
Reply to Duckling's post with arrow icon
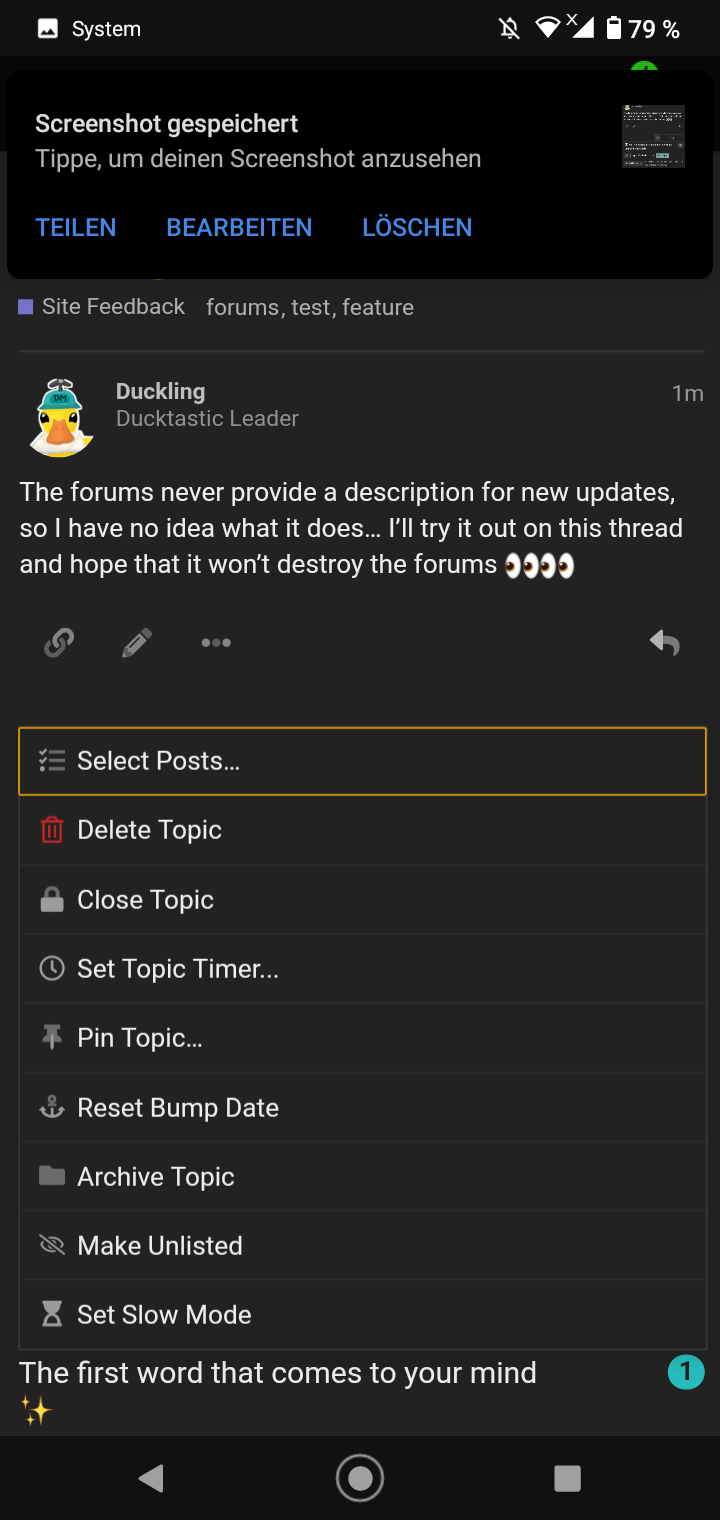click(665, 642)
